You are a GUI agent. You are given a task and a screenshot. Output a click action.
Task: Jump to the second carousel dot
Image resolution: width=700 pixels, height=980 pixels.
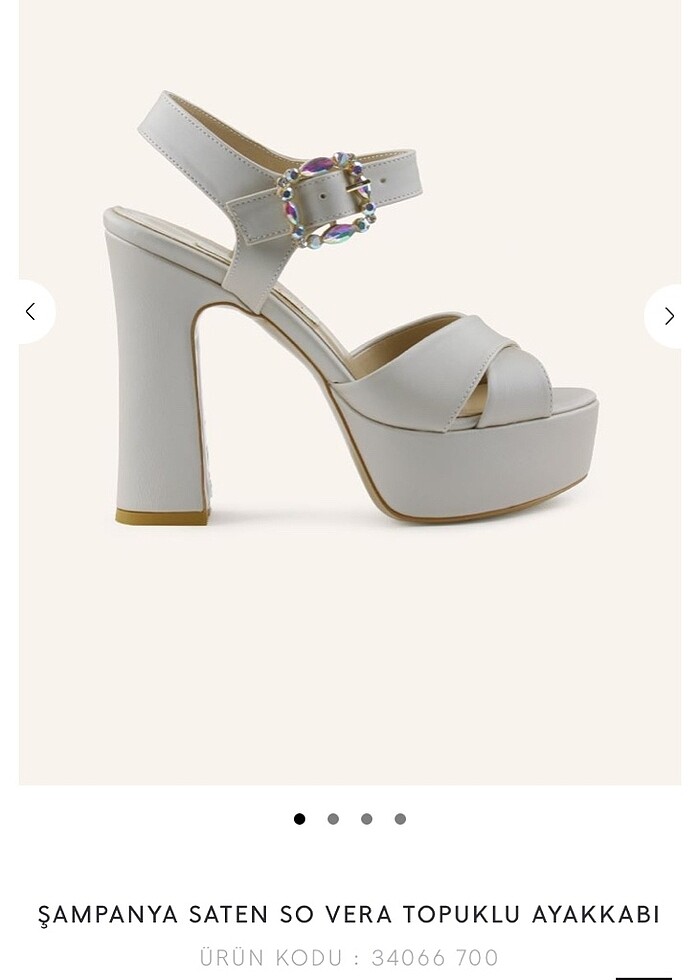coord(333,819)
